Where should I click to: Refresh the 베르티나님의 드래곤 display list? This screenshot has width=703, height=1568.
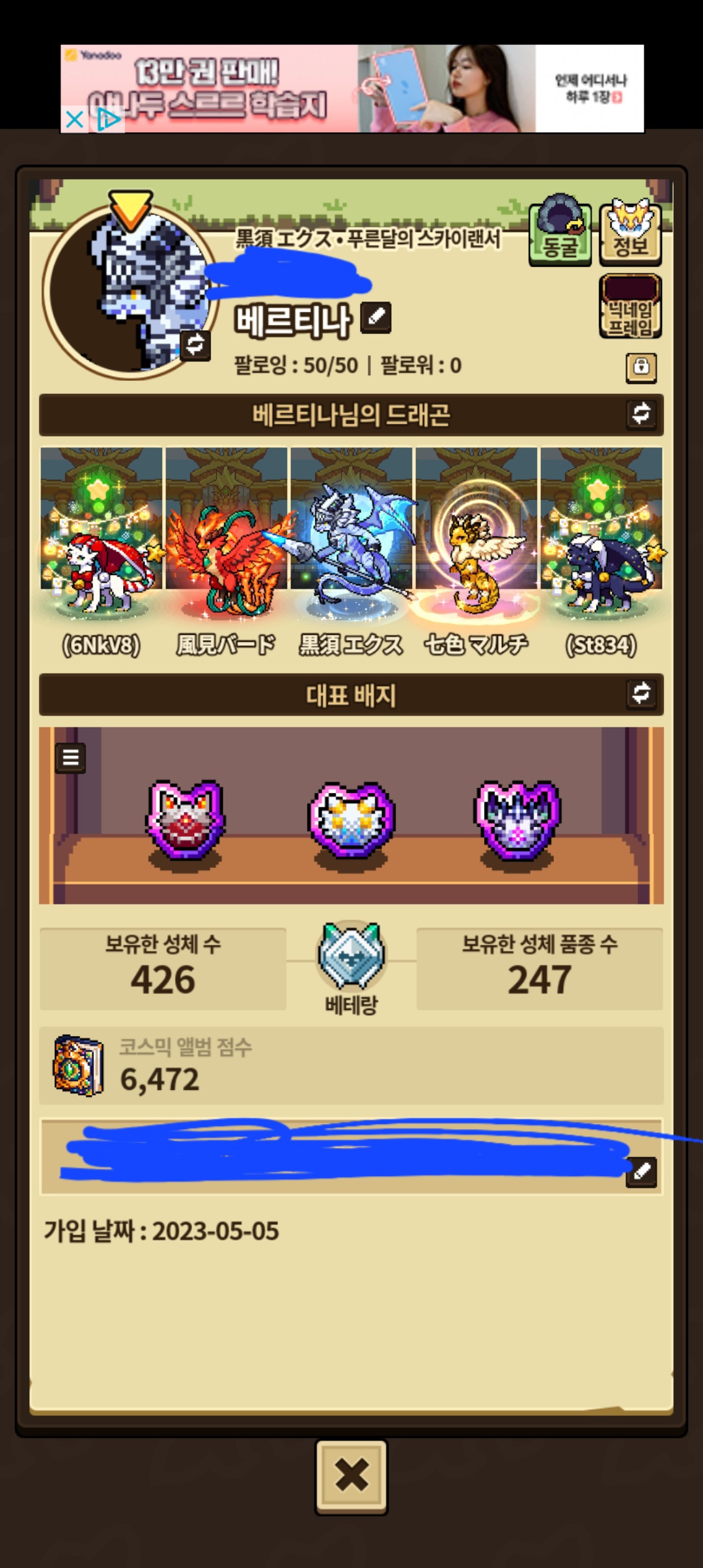tap(641, 414)
